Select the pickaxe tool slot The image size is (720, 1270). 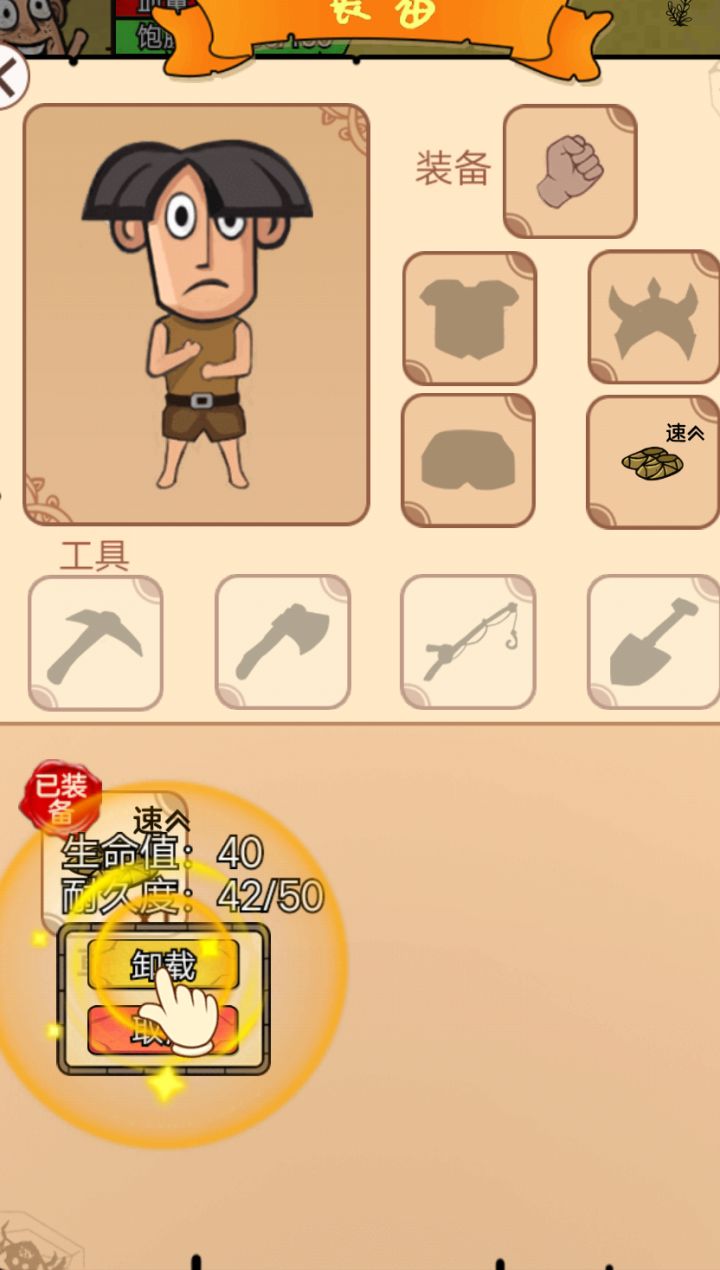tap(95, 640)
